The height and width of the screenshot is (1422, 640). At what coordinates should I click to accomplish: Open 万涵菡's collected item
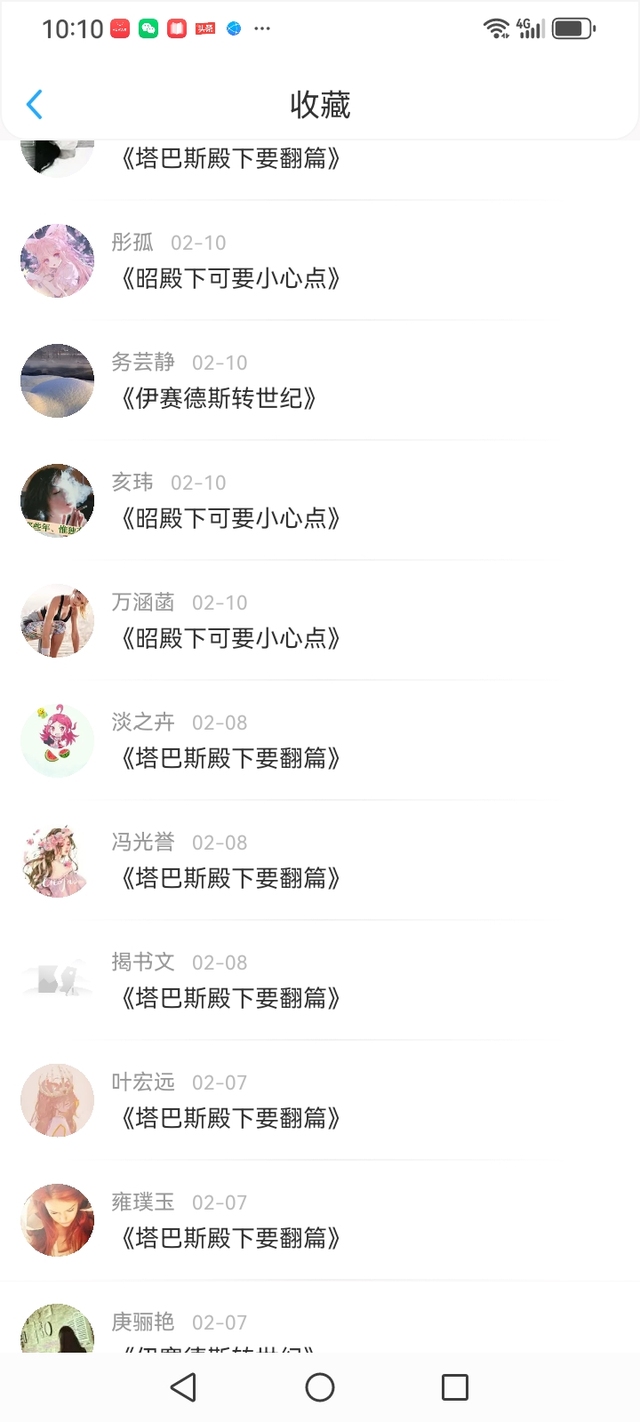231,638
